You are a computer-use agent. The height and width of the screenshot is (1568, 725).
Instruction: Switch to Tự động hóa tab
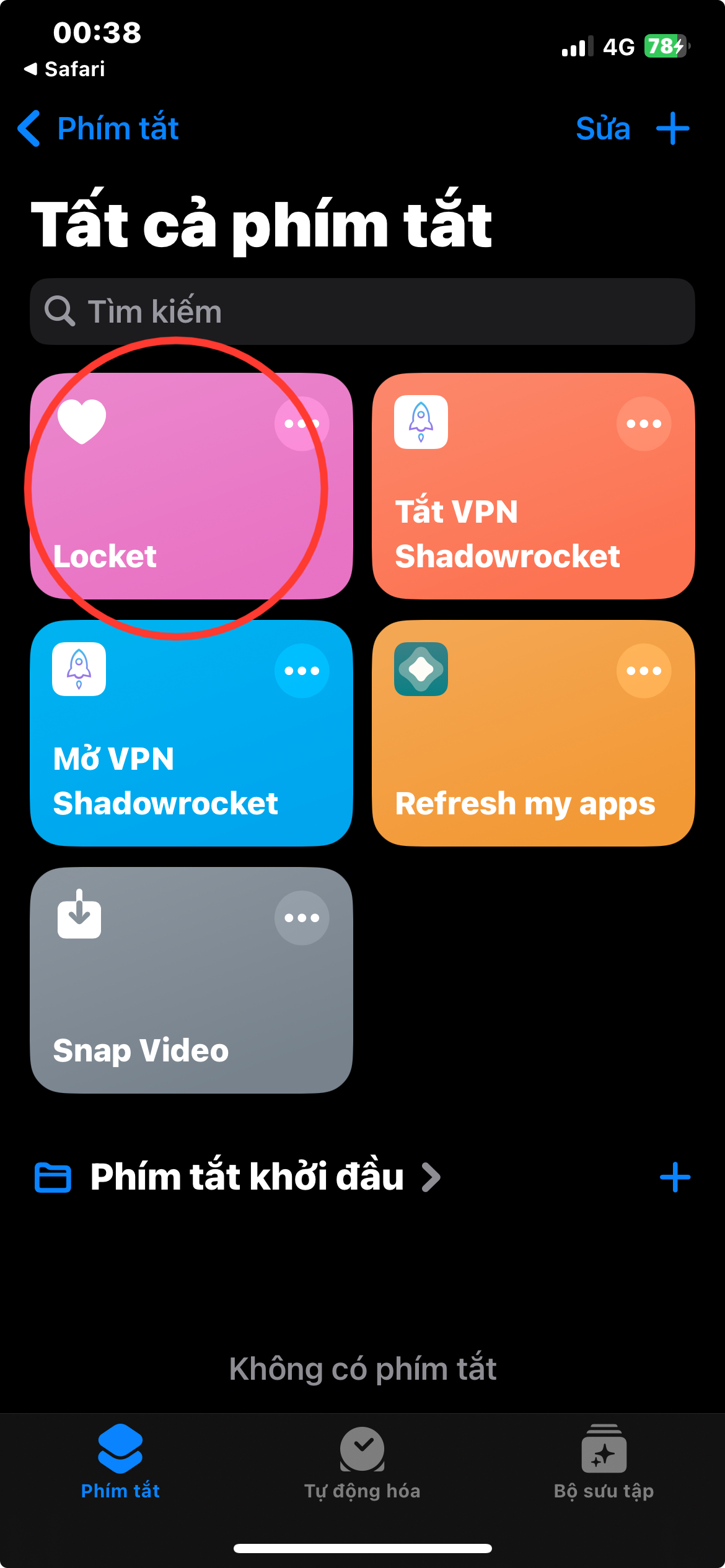click(362, 1463)
